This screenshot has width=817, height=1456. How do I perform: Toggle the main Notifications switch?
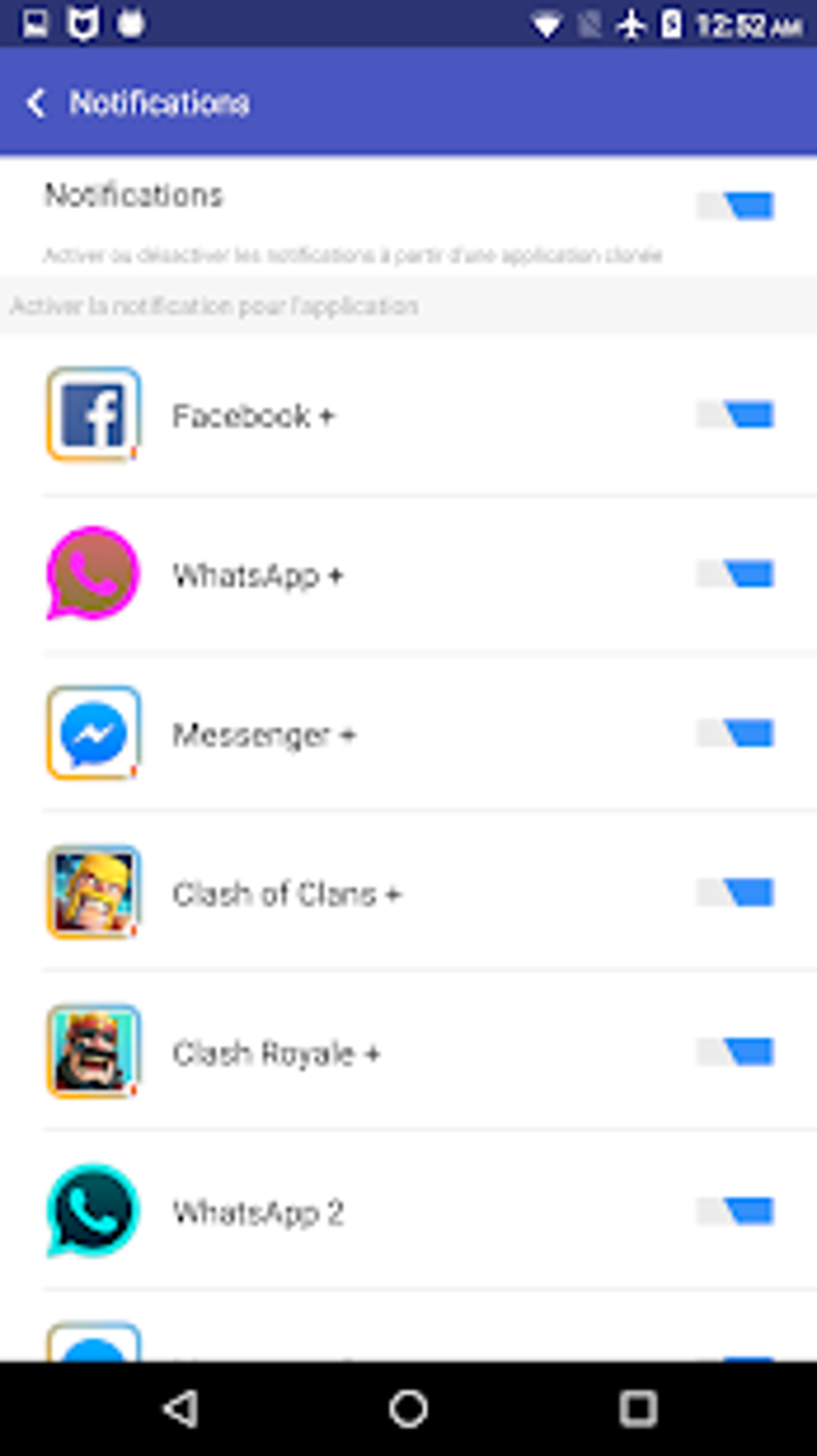tap(734, 206)
